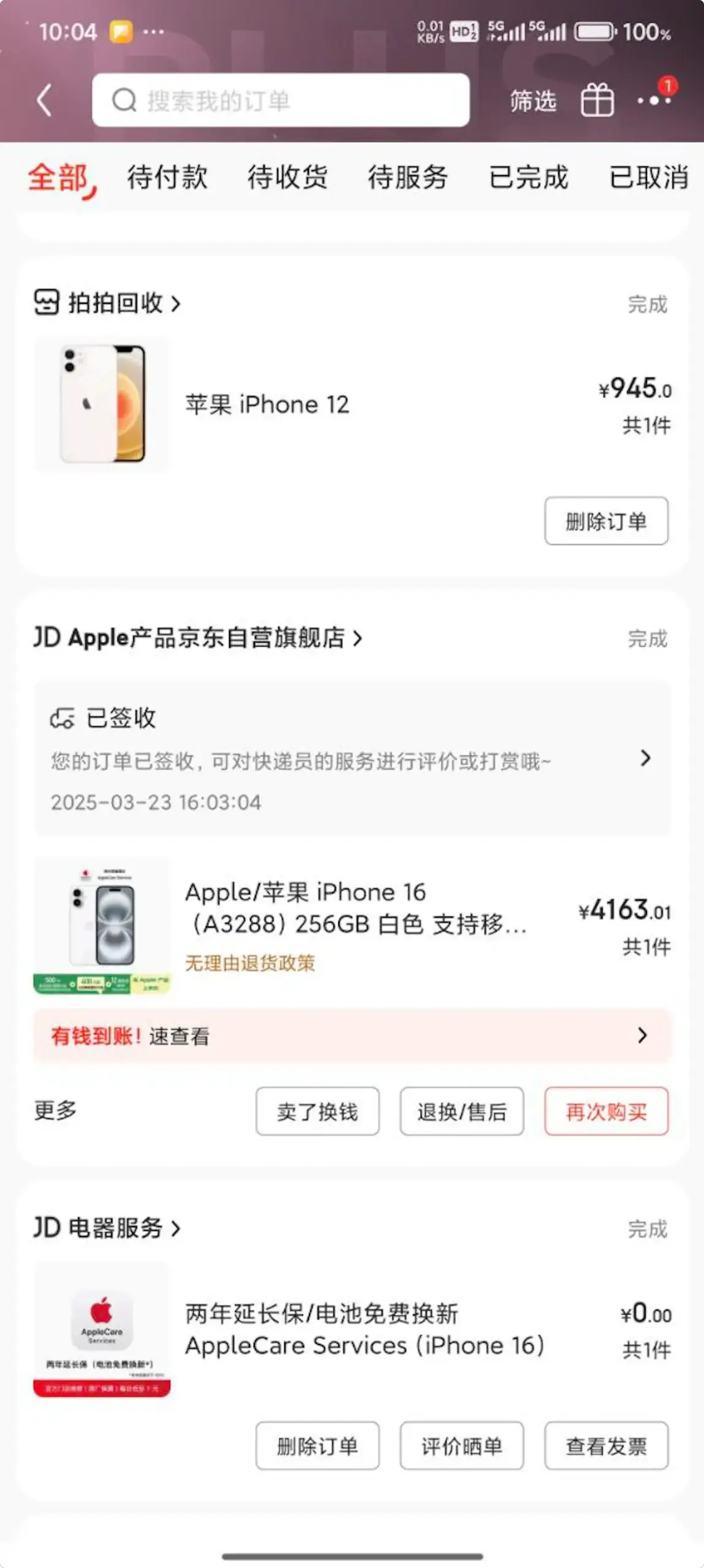Viewport: 704px width, 1568px height.
Task: Switch to the 待付款 tab
Action: pyautogui.click(x=167, y=178)
